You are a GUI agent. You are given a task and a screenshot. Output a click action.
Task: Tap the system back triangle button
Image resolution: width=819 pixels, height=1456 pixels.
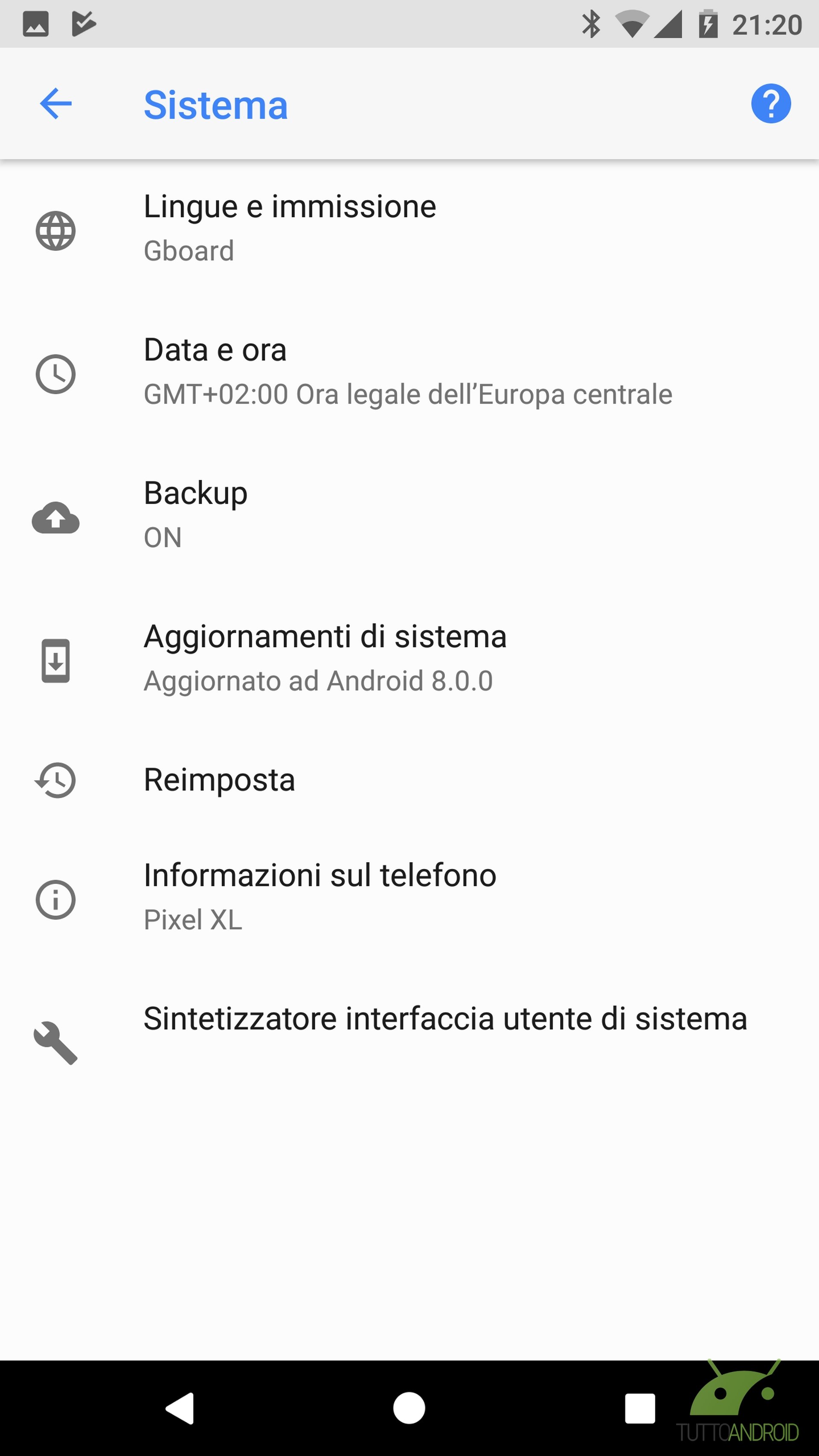180,1408
